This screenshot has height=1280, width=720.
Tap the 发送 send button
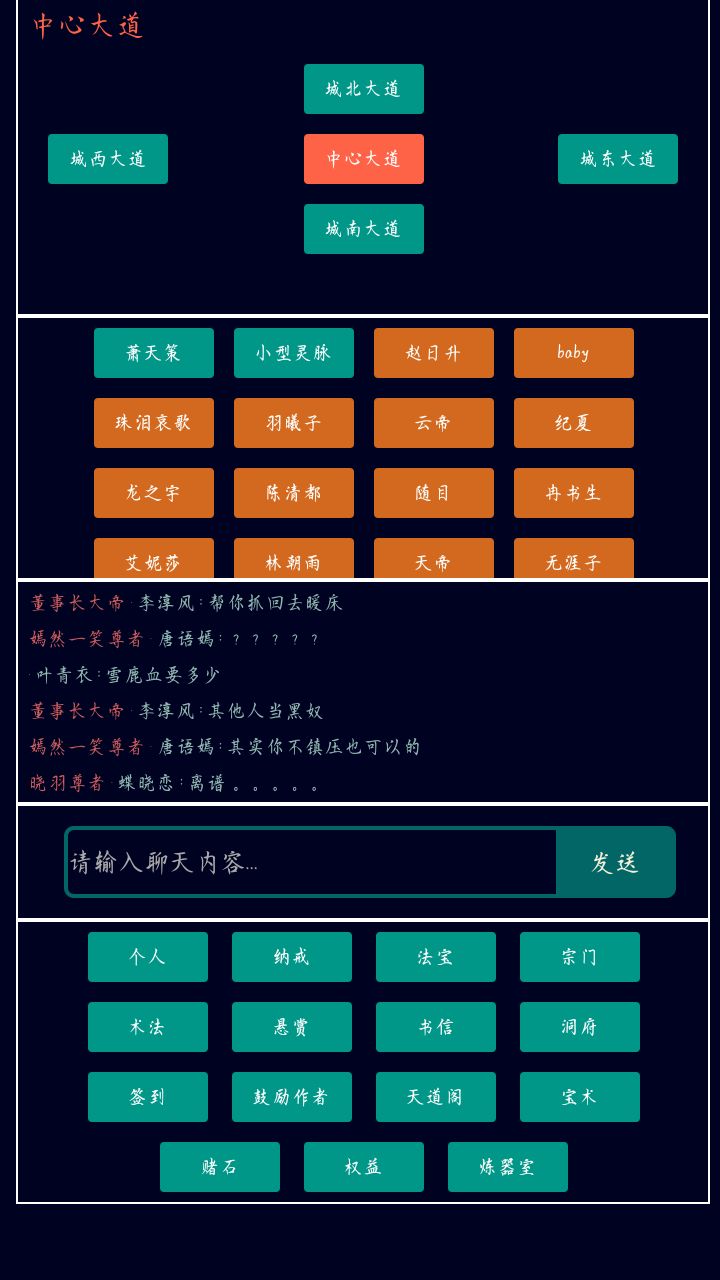point(615,862)
